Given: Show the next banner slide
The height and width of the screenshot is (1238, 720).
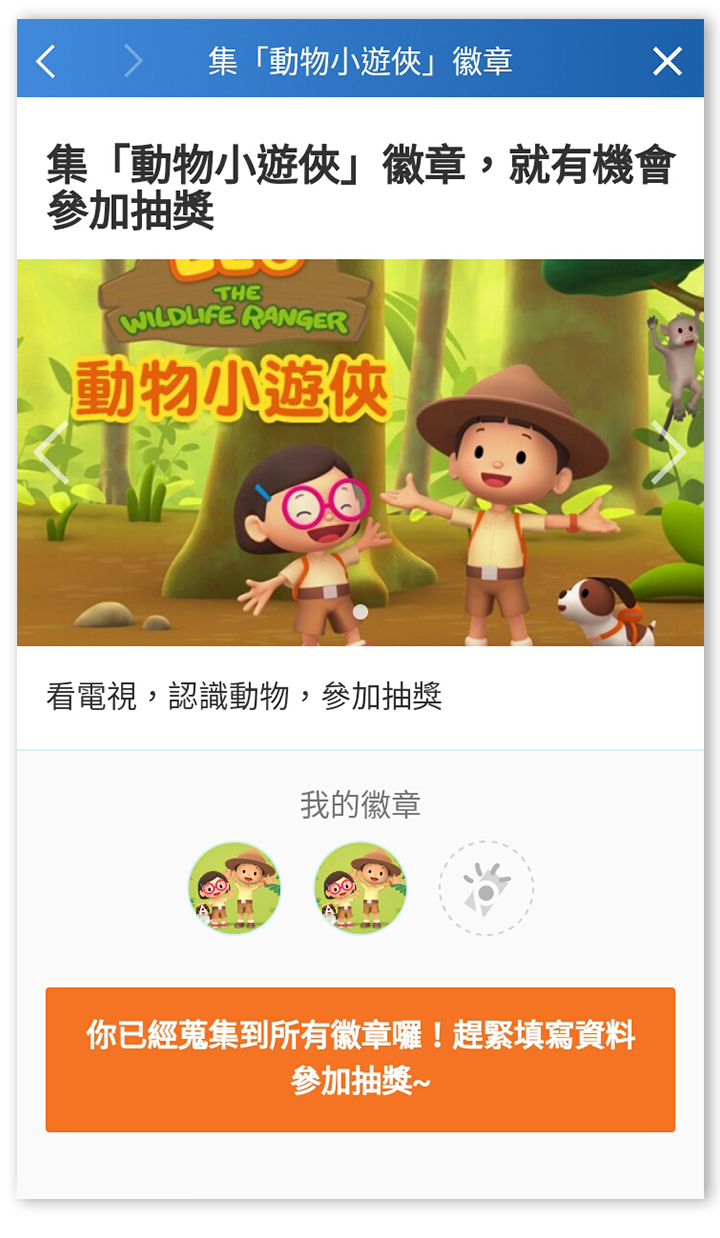Looking at the screenshot, I should pos(668,452).
